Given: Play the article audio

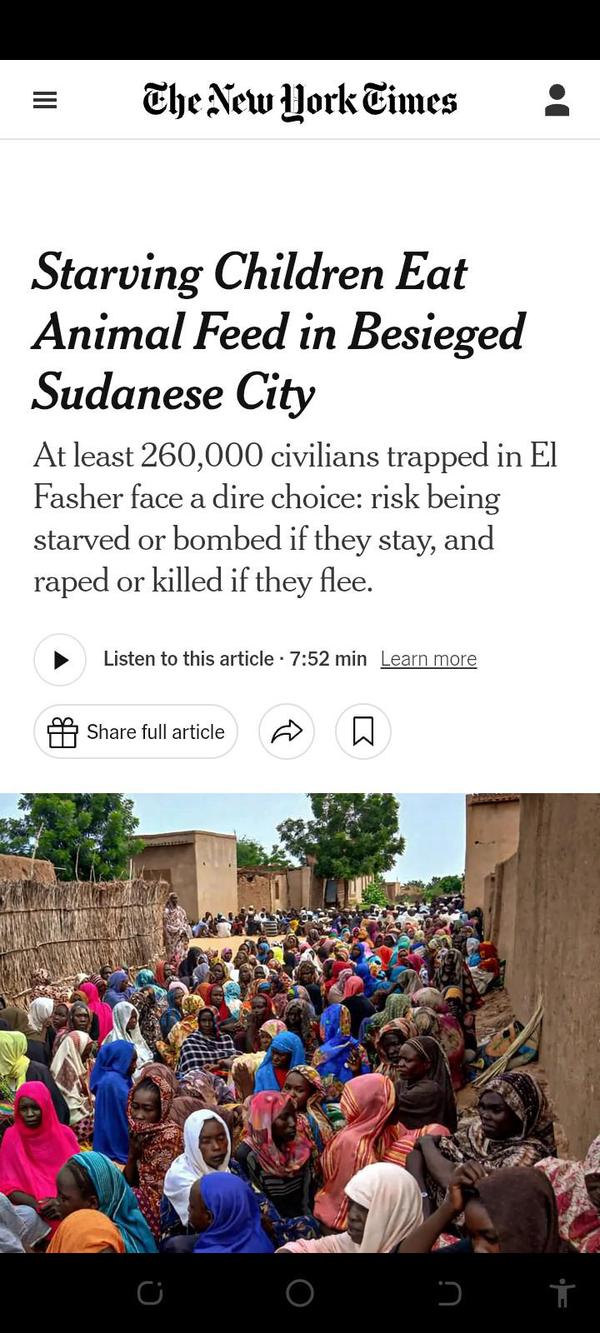Looking at the screenshot, I should 60,660.
